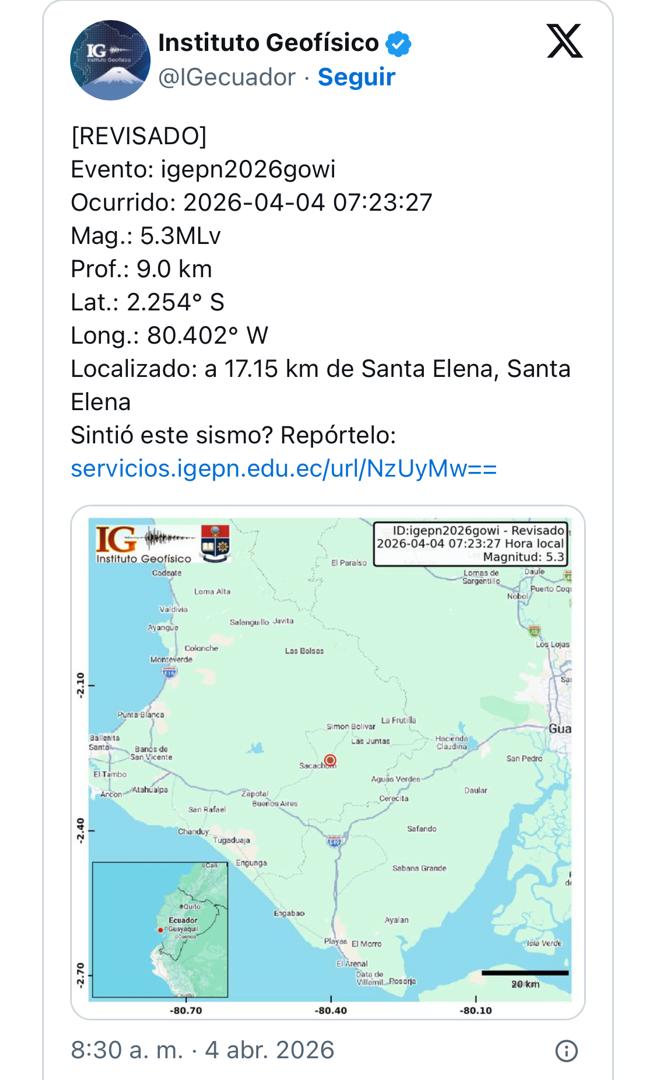Image resolution: width=656 pixels, height=1080 pixels.
Task: Open the 8:30 a. m. 4 abr. 2026 timestamp
Action: [x=202, y=1050]
